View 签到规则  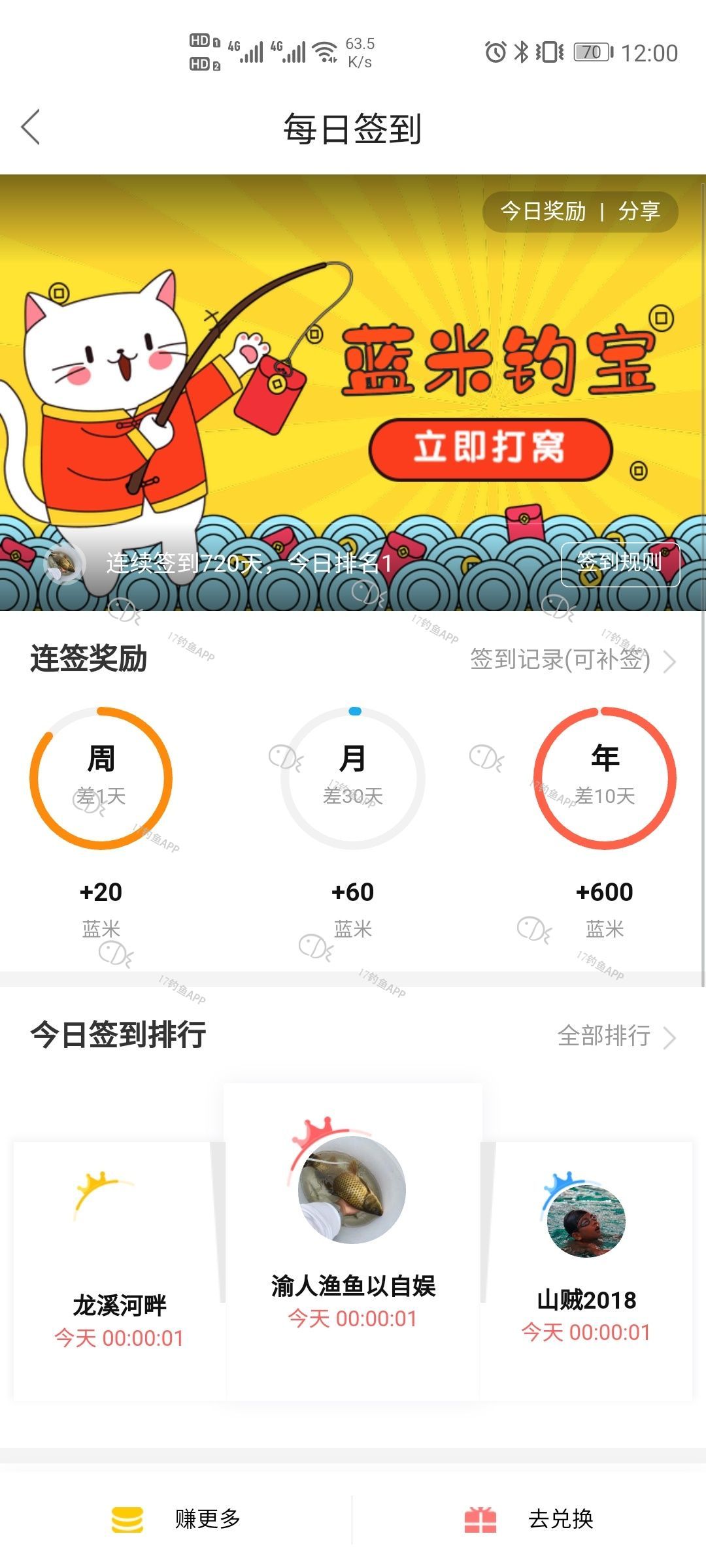pos(620,563)
